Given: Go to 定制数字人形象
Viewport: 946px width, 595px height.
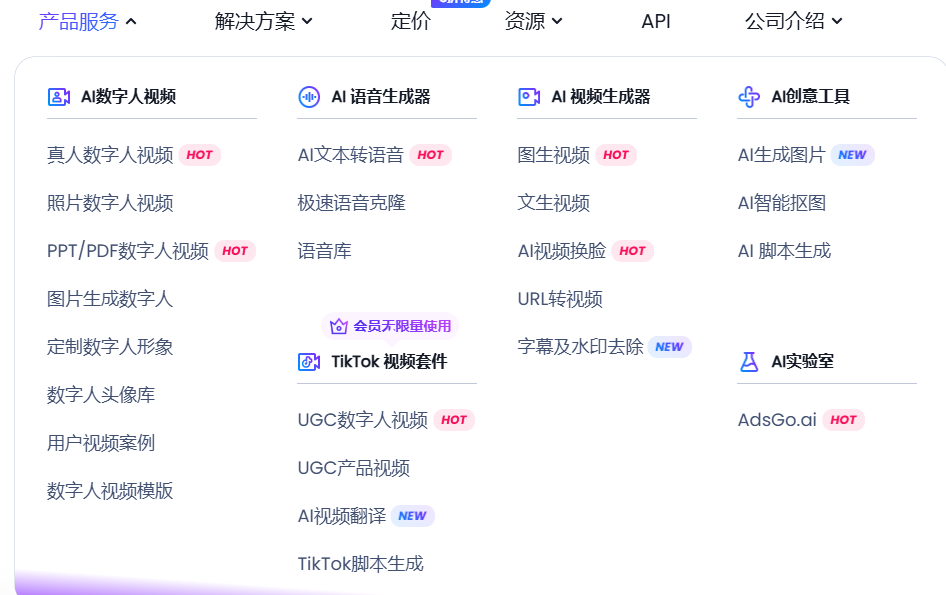Looking at the screenshot, I should pyautogui.click(x=110, y=347).
